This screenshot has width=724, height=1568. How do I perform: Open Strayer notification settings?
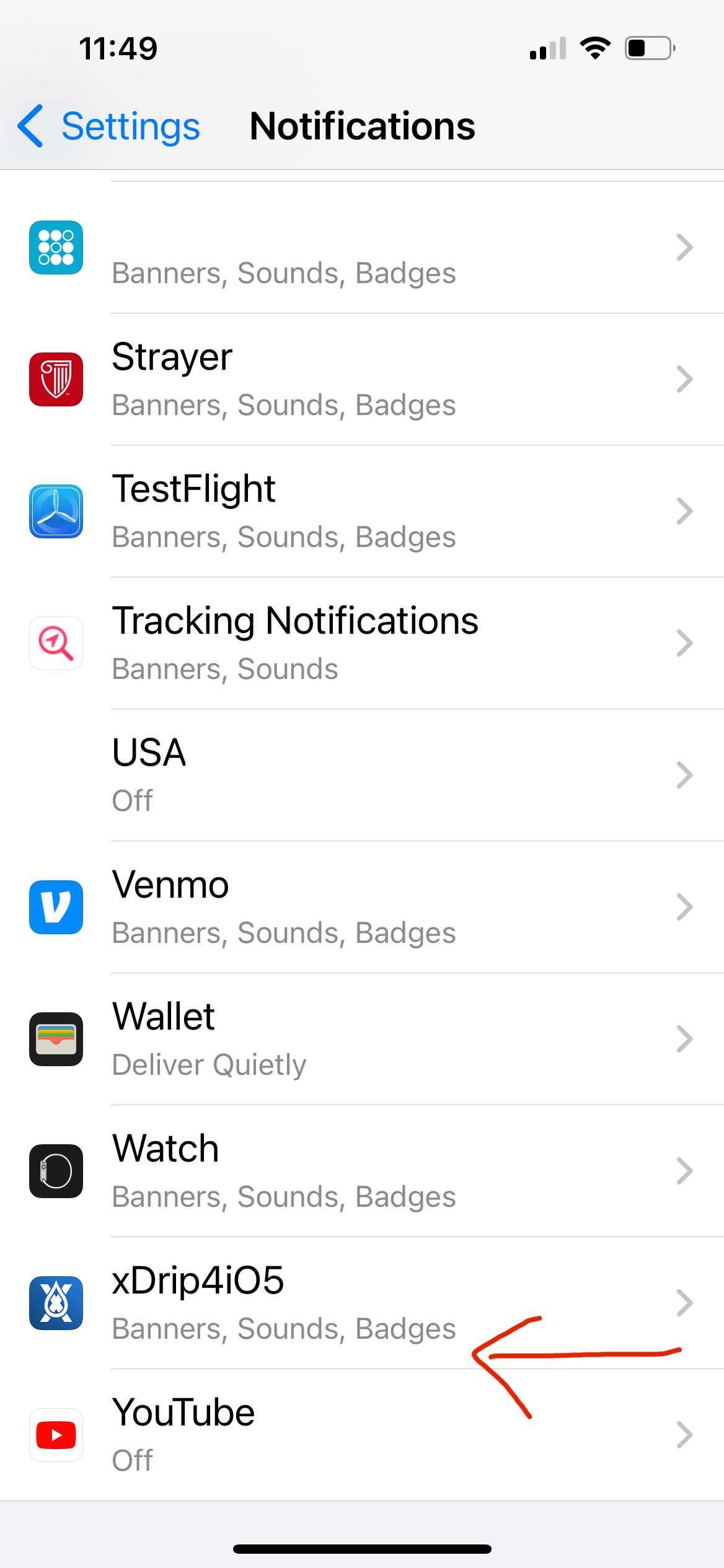(362, 379)
